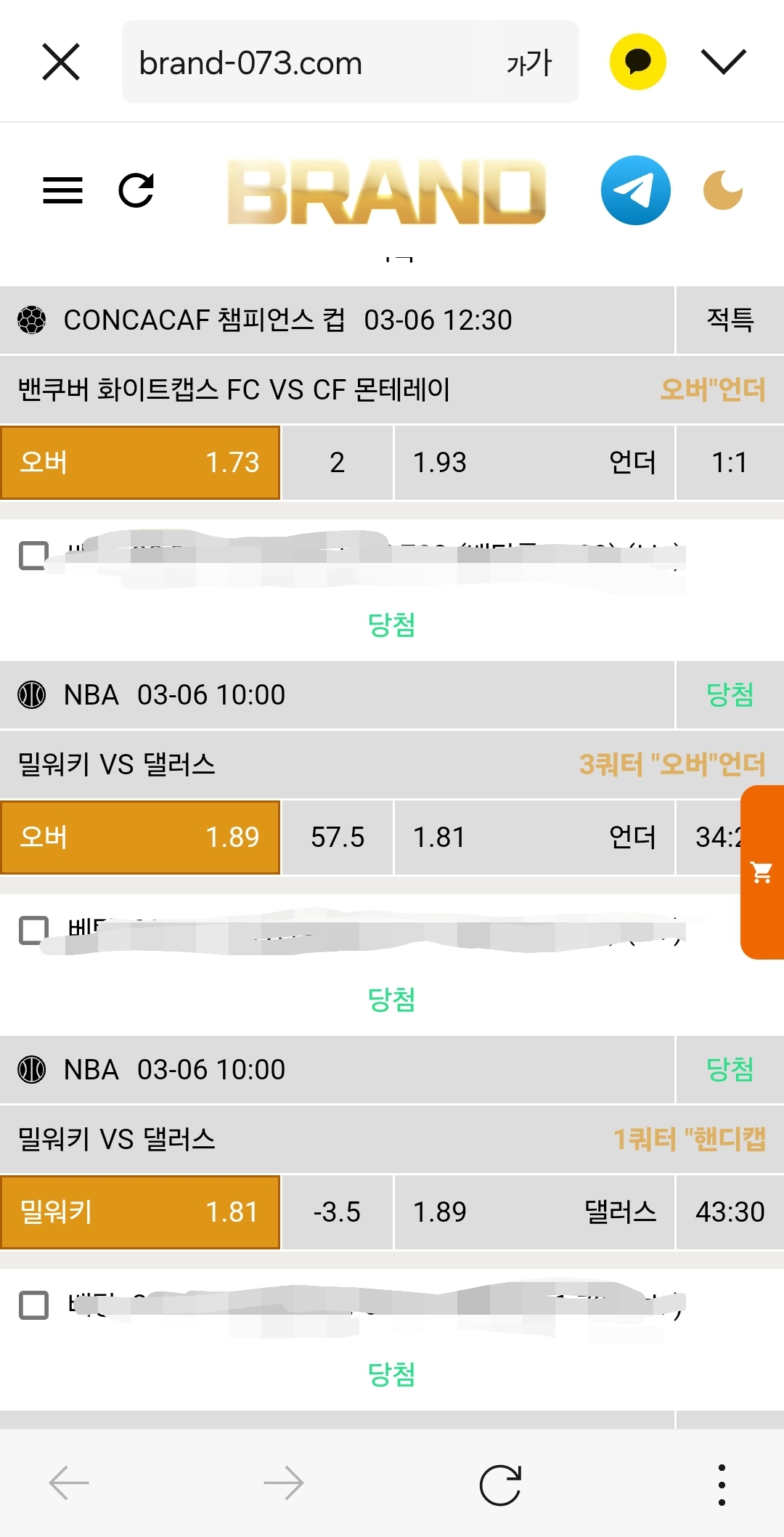This screenshot has width=784, height=1537.
Task: Check the box under the NBA 1쿼터 핸디캡 bet
Action: coord(33,1305)
